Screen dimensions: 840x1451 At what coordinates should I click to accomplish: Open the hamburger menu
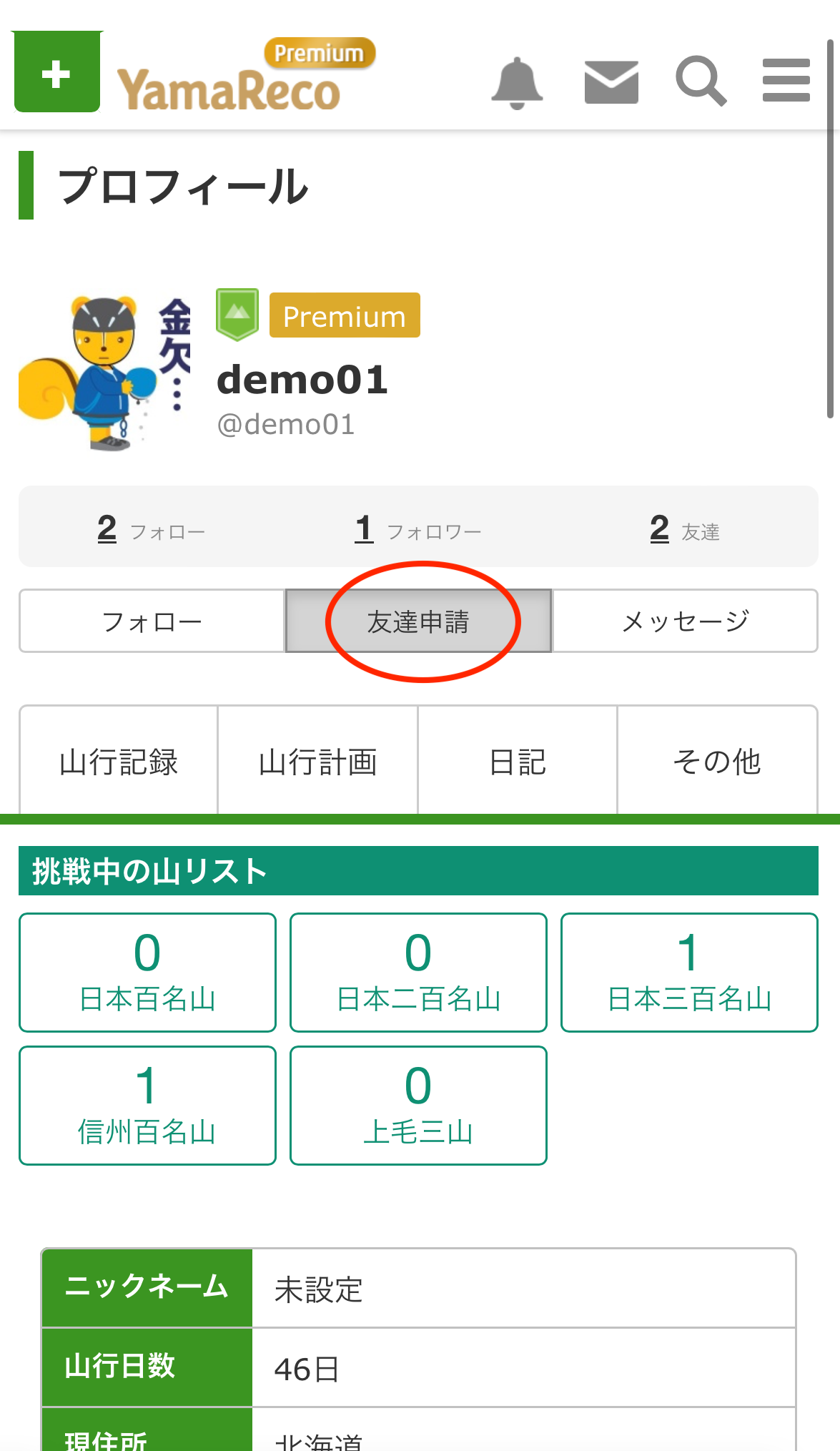[786, 81]
